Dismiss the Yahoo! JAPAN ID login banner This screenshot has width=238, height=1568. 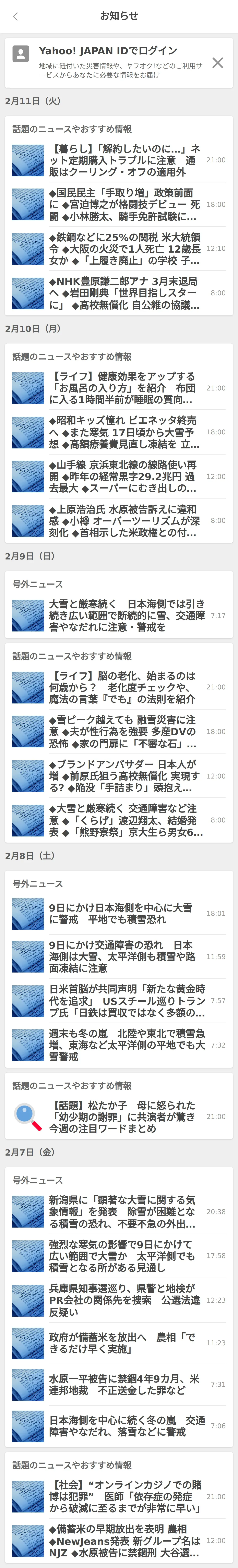point(217,63)
